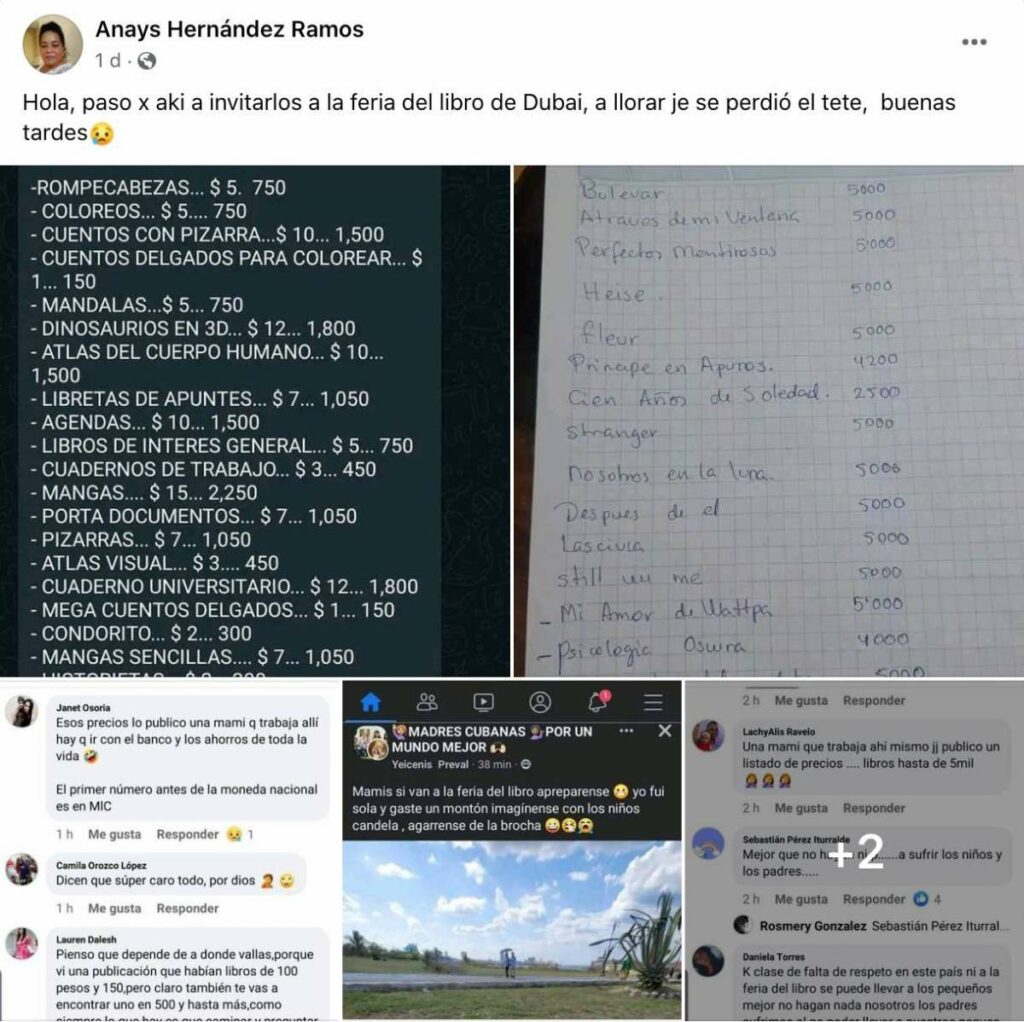View the +2 more photos tile
Screen dimensions: 1024x1022
tap(855, 850)
